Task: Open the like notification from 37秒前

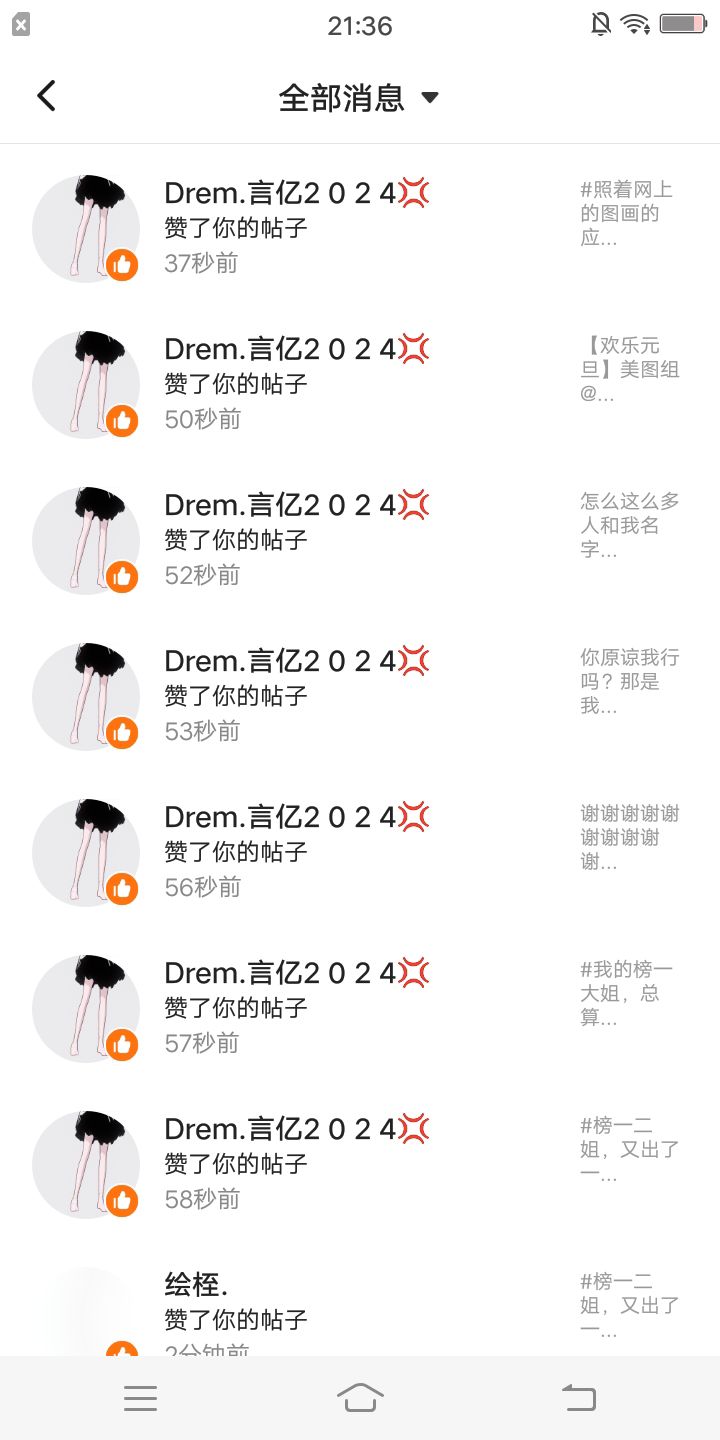Action: click(360, 228)
